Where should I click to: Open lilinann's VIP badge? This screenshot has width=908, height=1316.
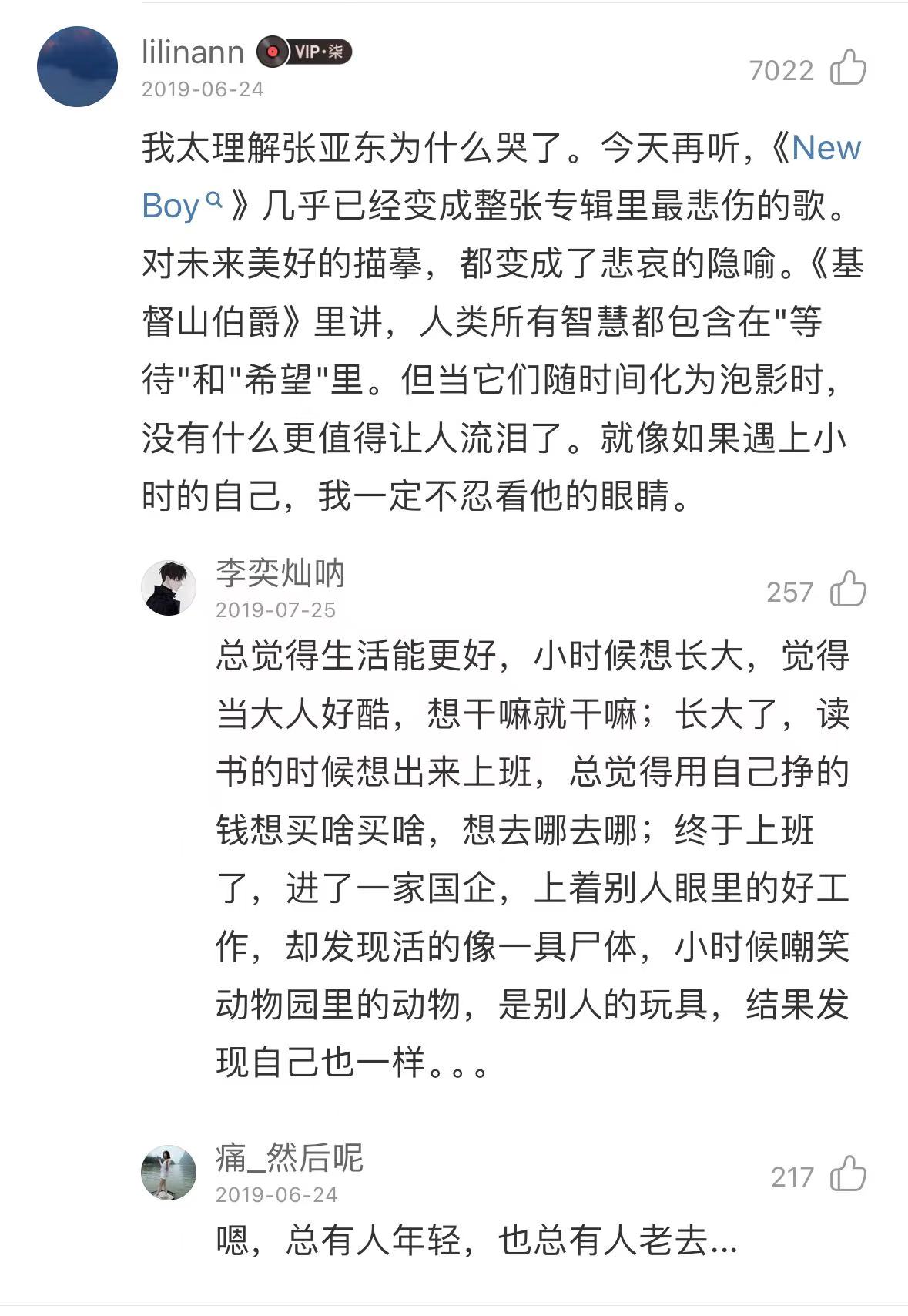click(x=304, y=52)
